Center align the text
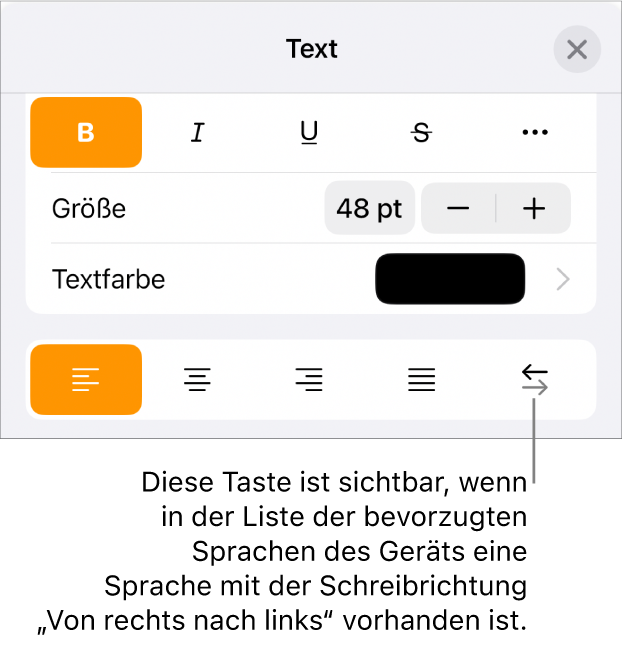The image size is (622, 646). [x=198, y=379]
